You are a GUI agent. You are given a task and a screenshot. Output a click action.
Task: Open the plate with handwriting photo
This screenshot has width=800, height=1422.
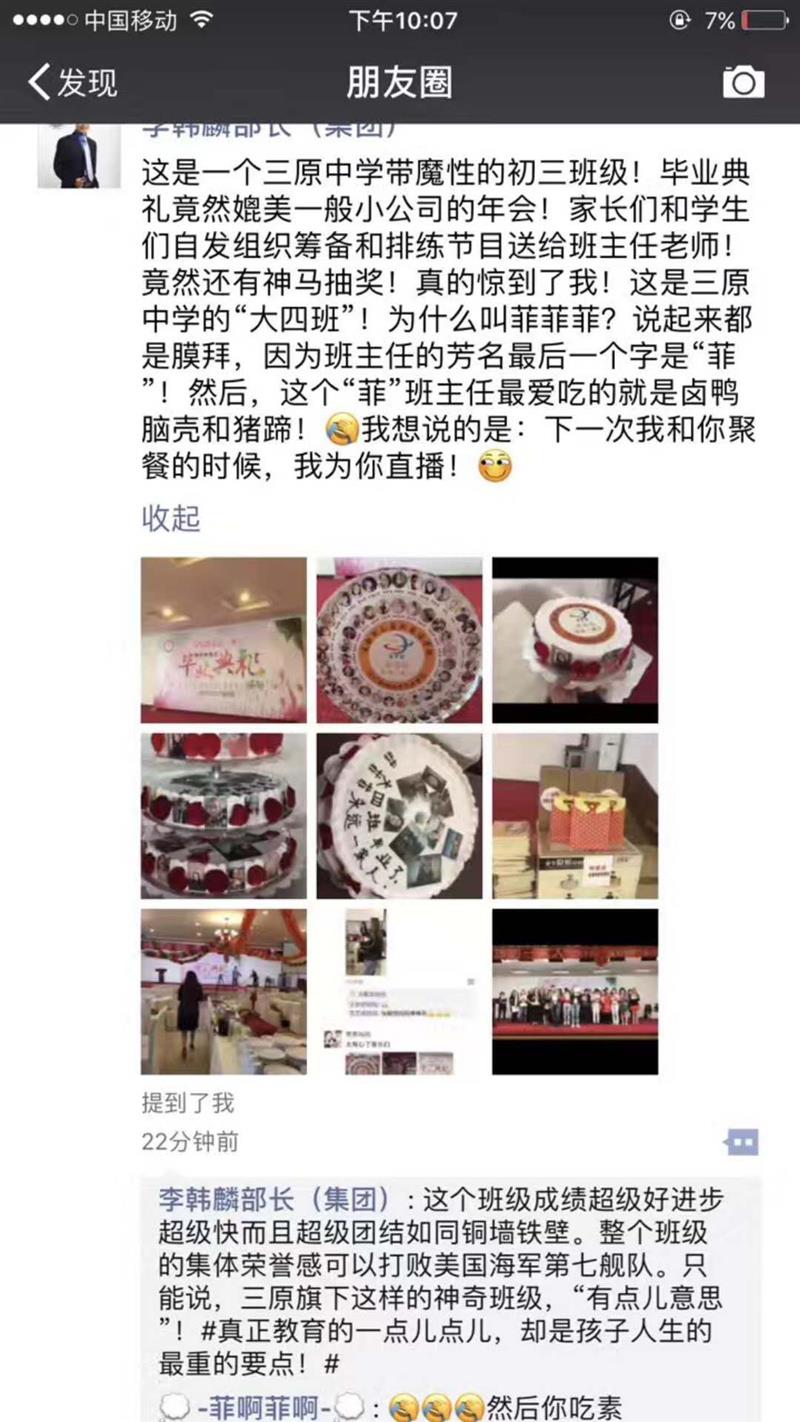399,816
